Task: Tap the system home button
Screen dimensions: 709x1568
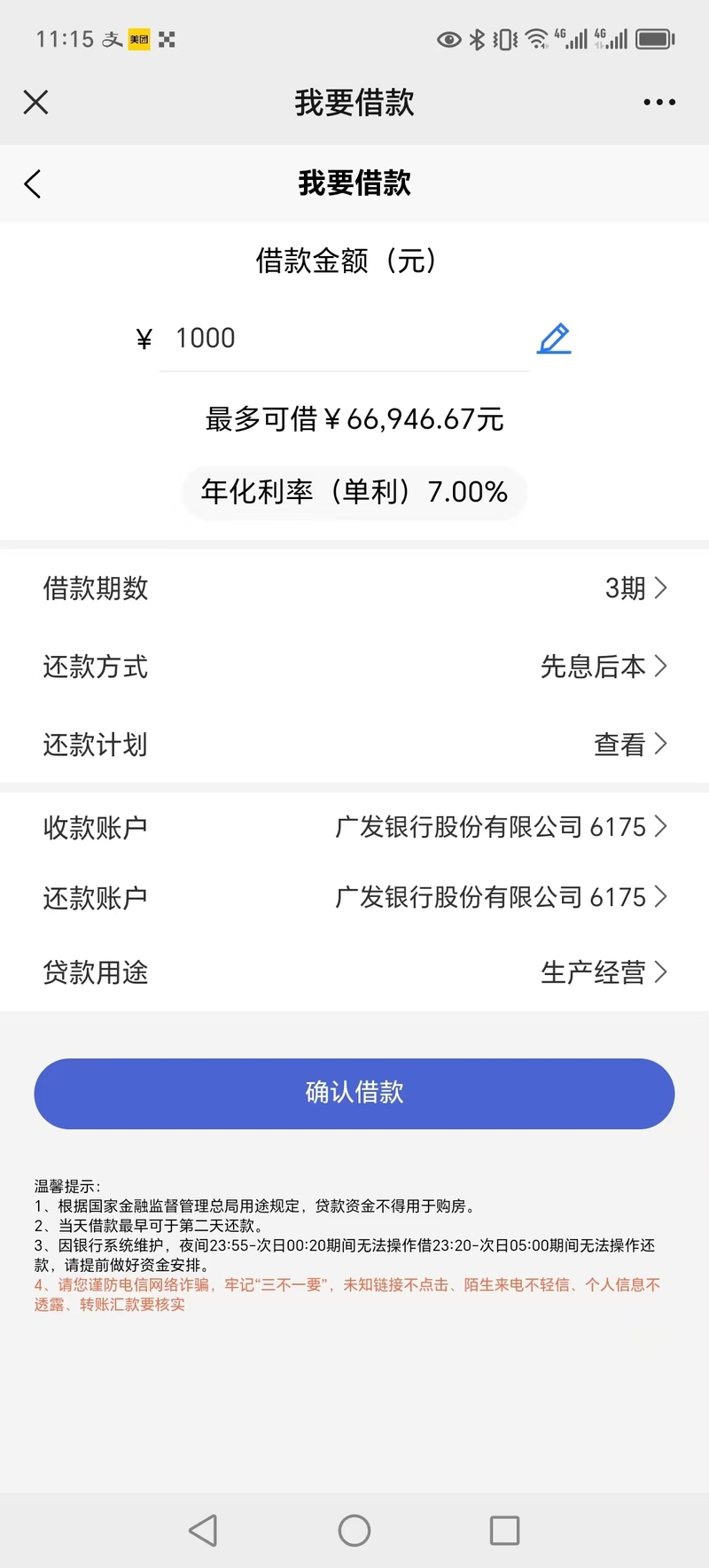Action: point(354,1531)
